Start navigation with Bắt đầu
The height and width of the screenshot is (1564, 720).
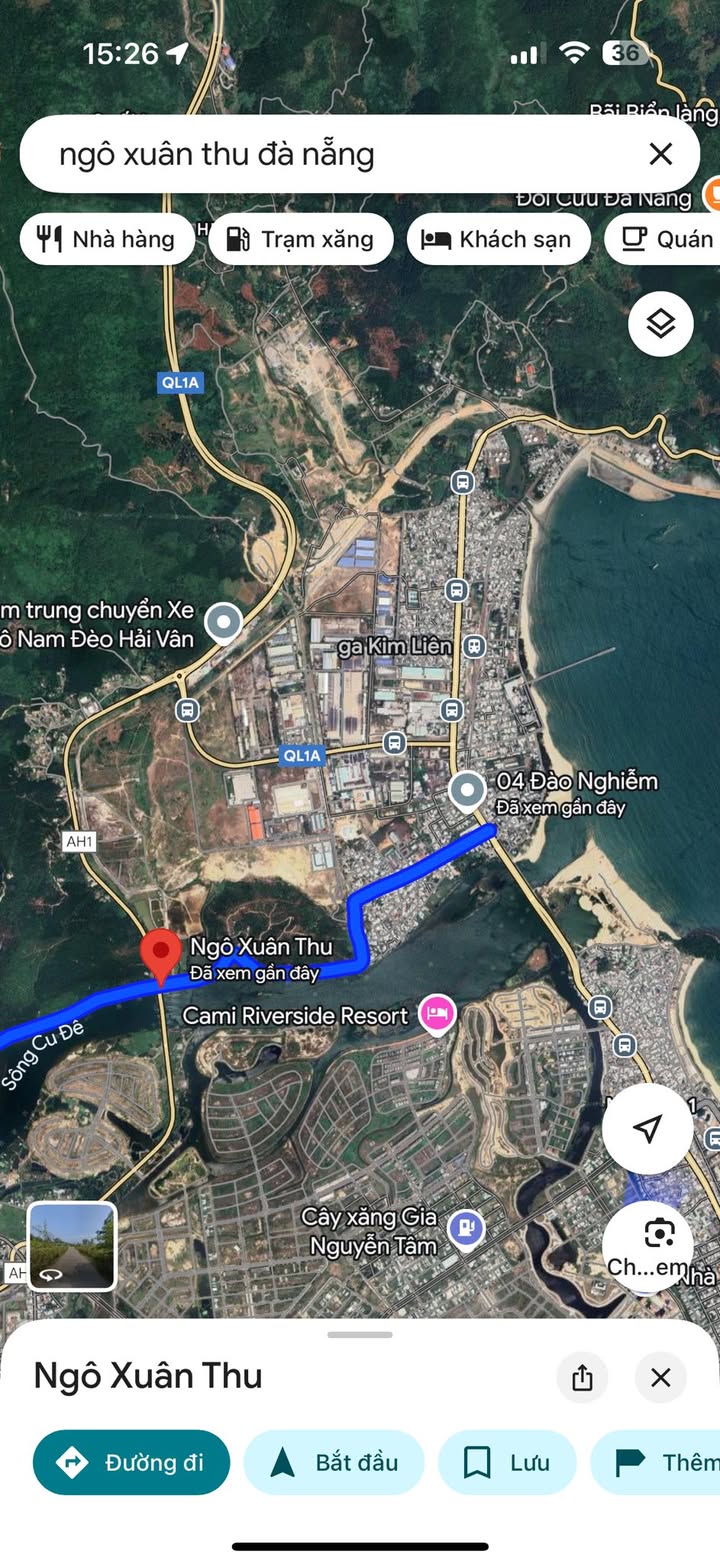point(334,1462)
